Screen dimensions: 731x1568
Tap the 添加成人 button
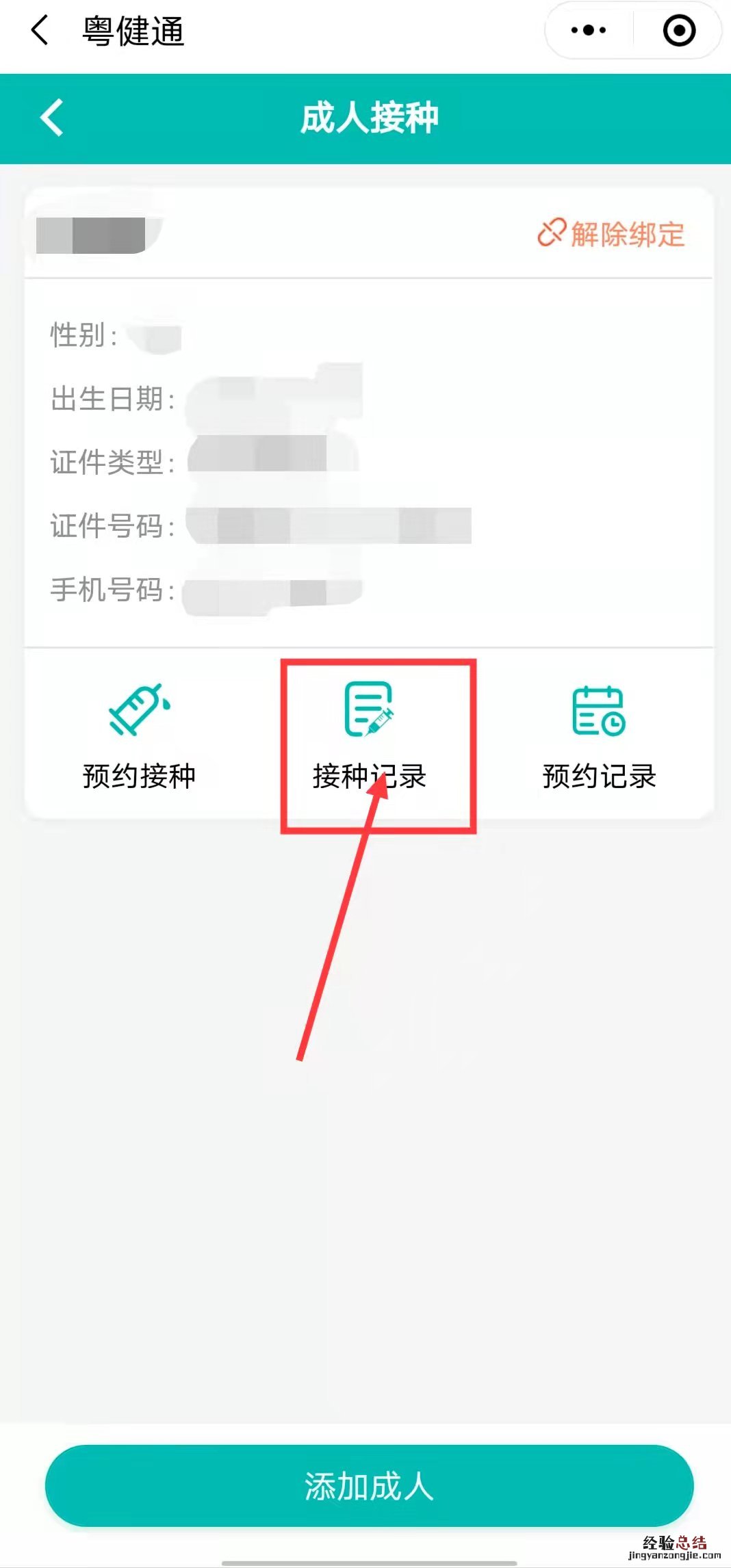point(370,1486)
